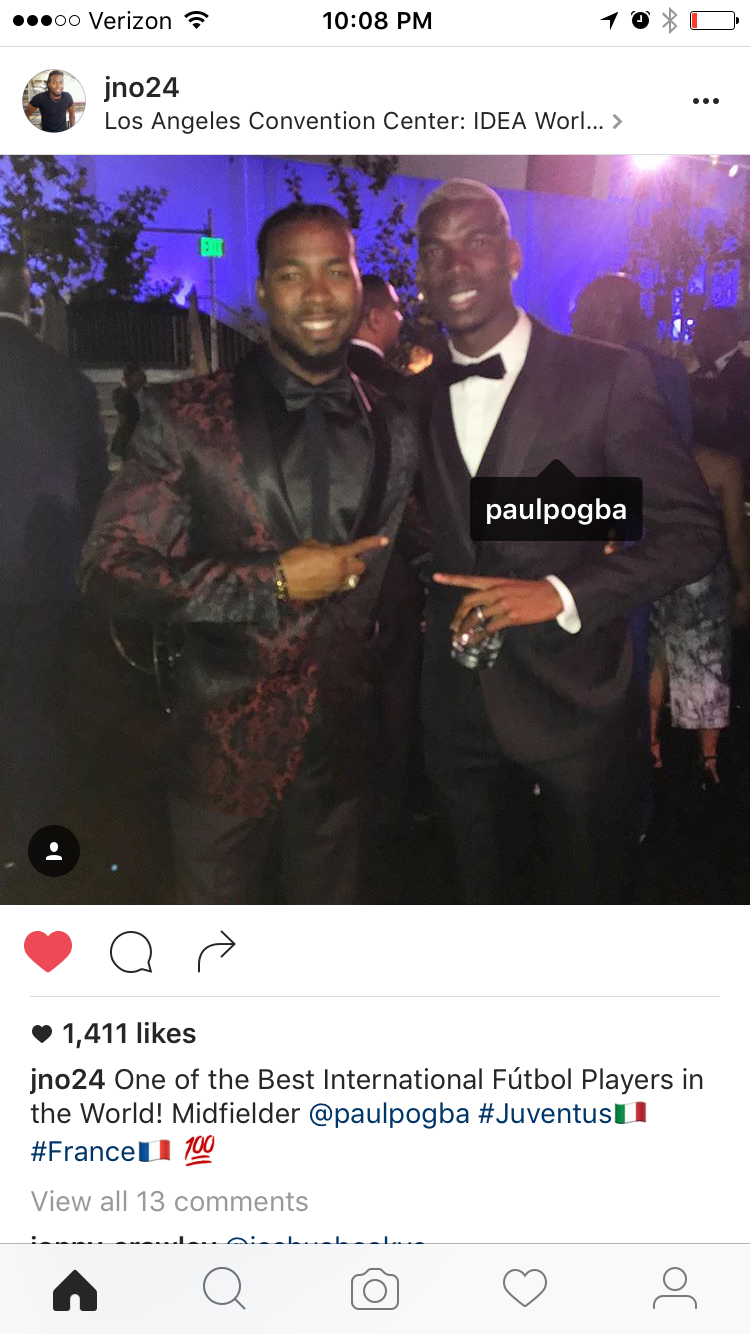
Task: Open the comment bubble icon
Action: point(131,952)
